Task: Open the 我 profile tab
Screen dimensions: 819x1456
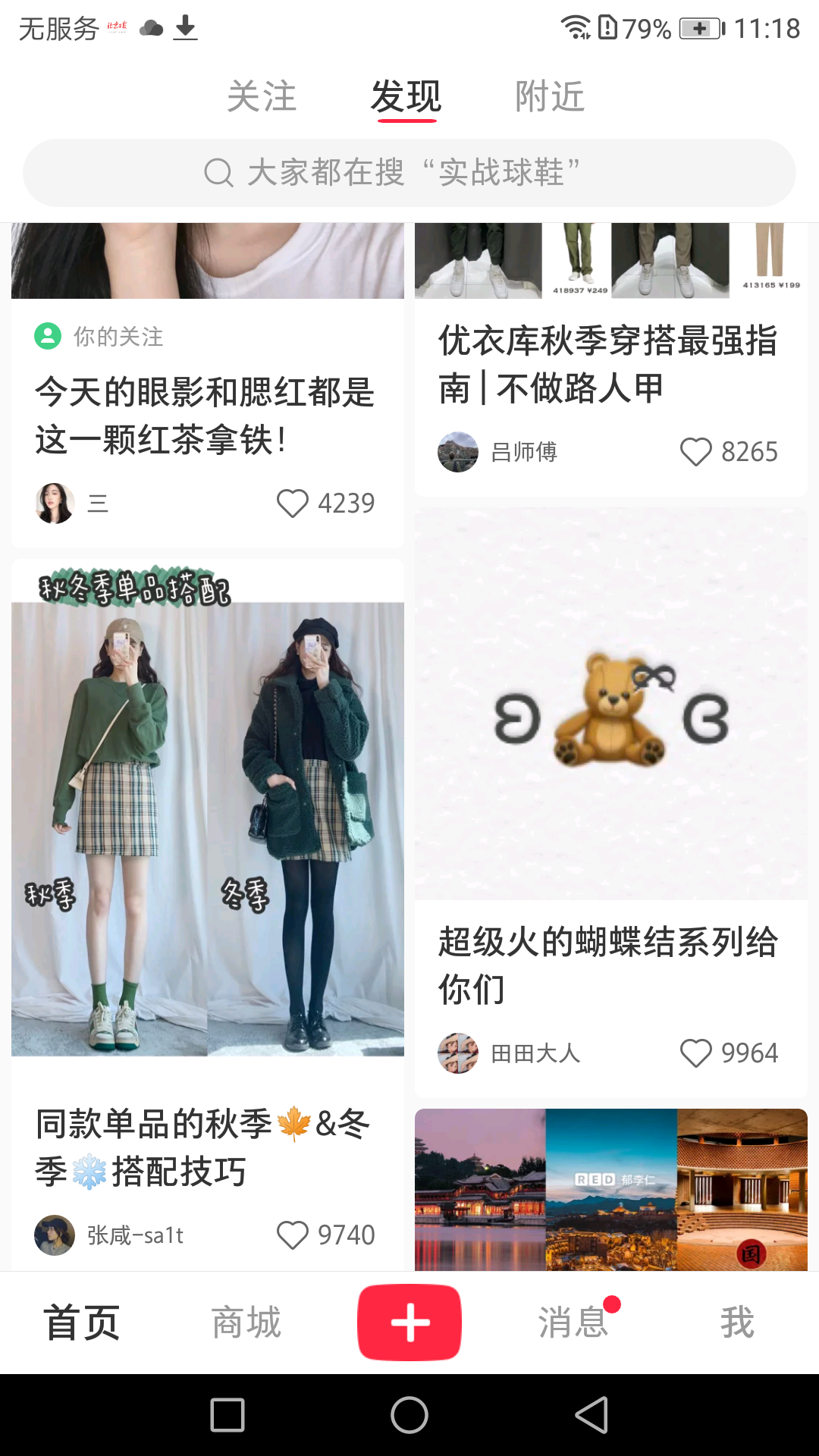Action: [x=736, y=1323]
